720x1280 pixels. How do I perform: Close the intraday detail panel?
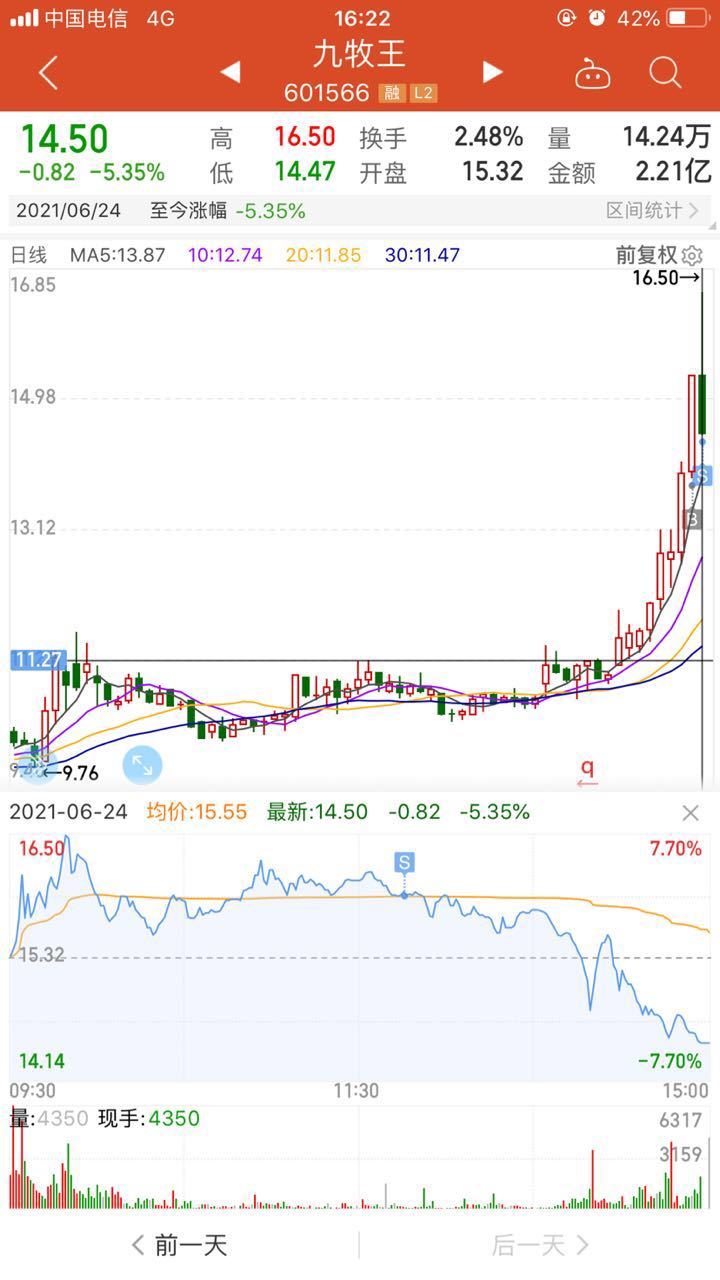[x=690, y=813]
